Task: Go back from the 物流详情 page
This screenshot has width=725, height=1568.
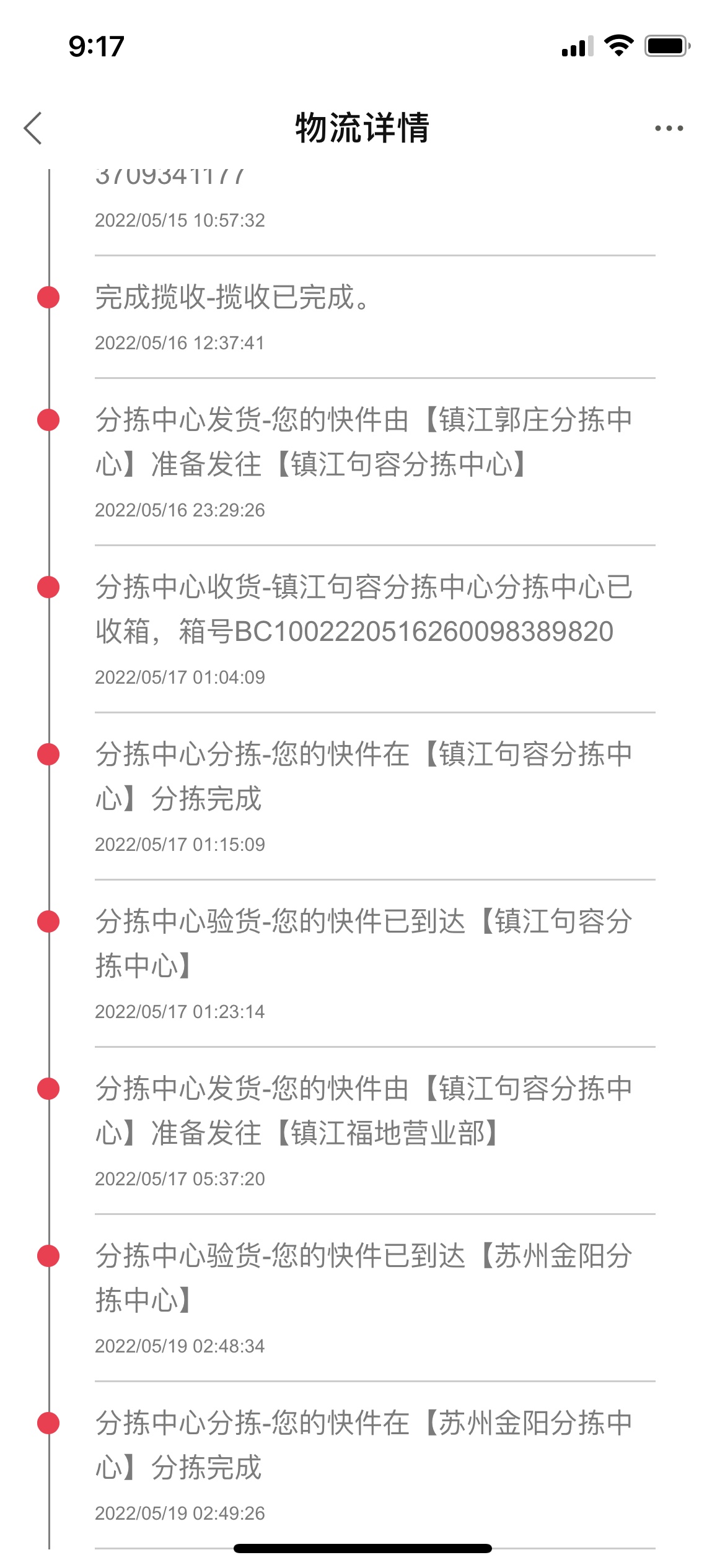Action: click(x=33, y=128)
